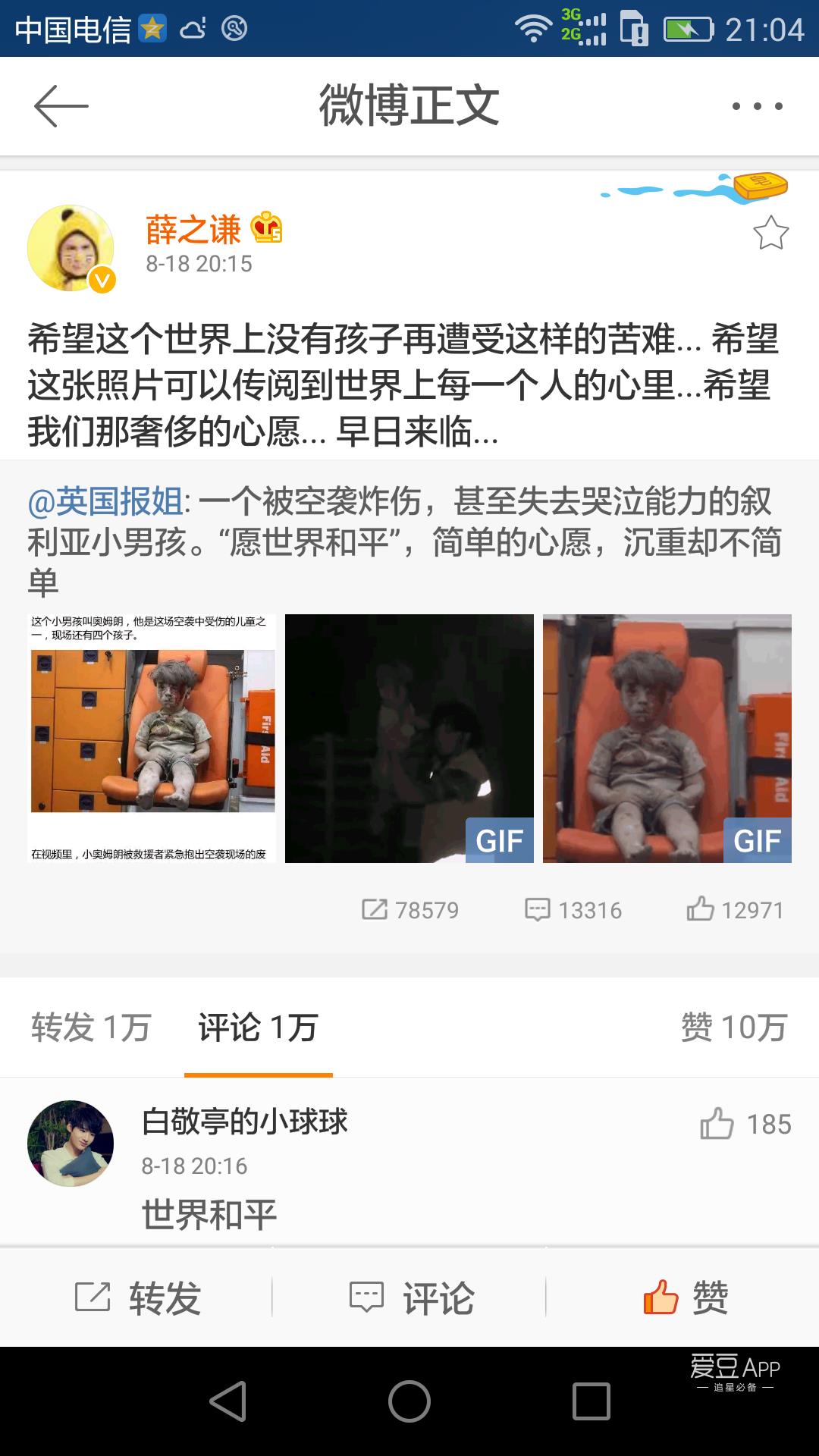Tap the bottom 赞 like button
The width and height of the screenshot is (819, 1456).
(x=685, y=1298)
